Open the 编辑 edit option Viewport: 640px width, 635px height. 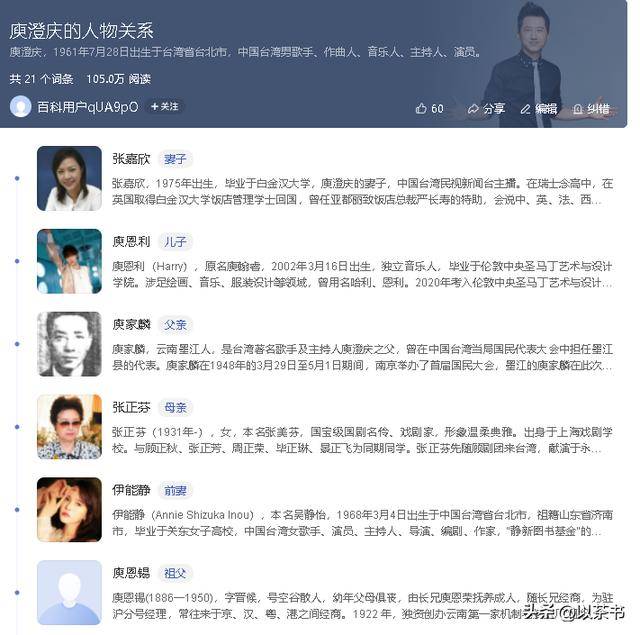pos(538,108)
